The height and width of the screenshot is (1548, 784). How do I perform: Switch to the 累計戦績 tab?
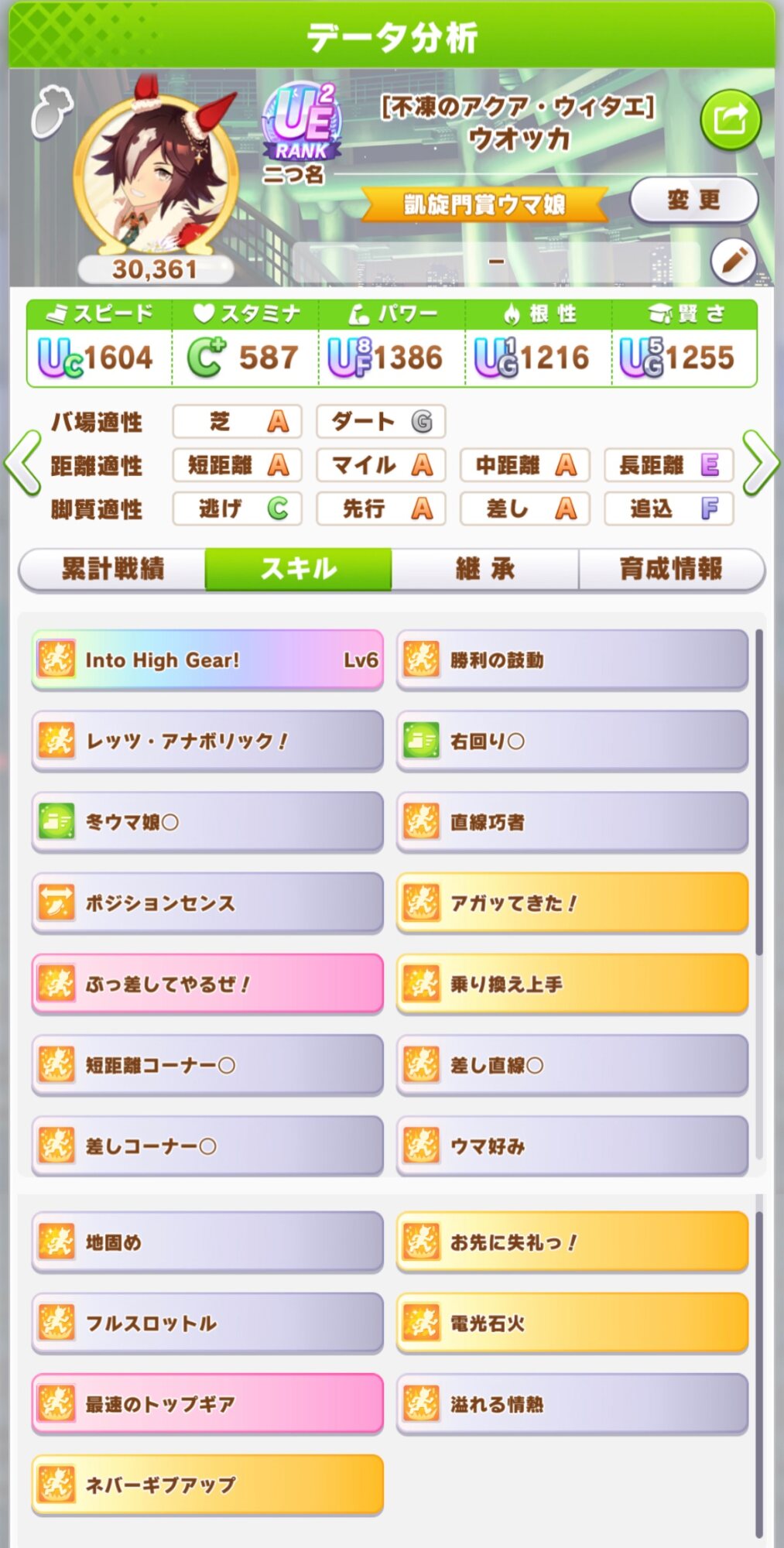pyautogui.click(x=112, y=570)
